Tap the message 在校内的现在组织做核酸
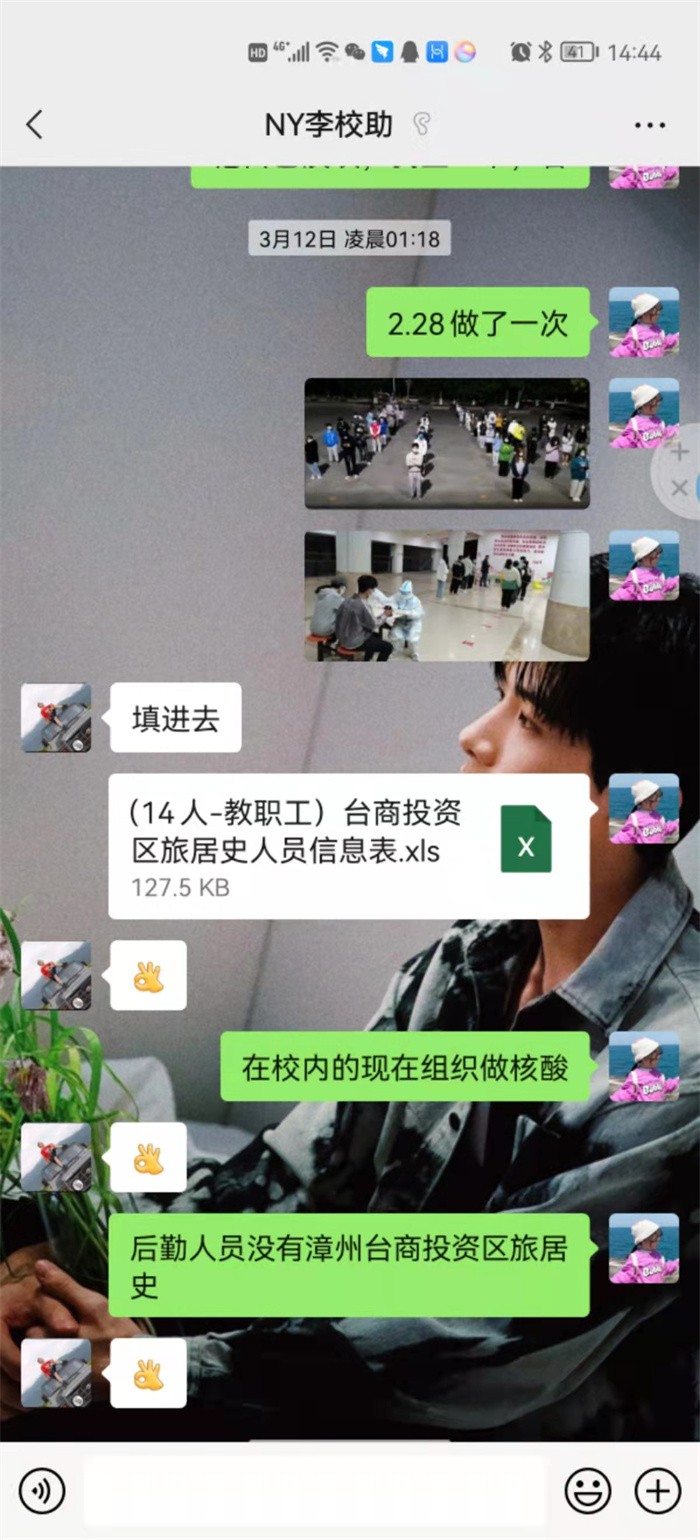Image resolution: width=700 pixels, height=1540 pixels. coord(405,1067)
